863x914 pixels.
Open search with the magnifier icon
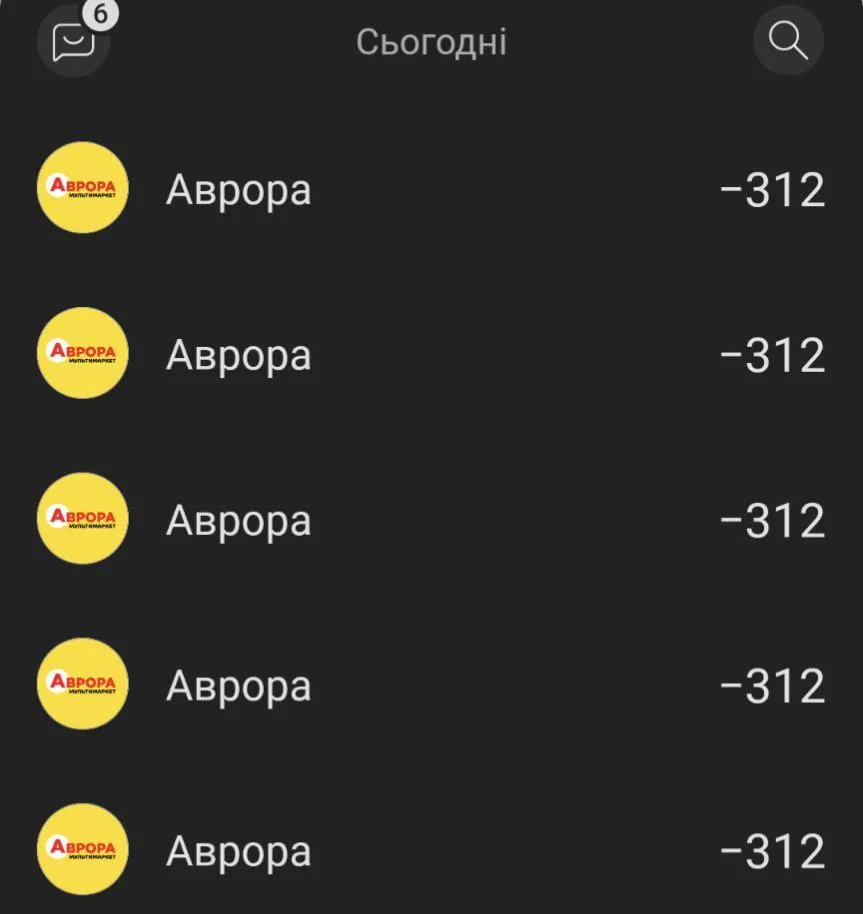789,41
